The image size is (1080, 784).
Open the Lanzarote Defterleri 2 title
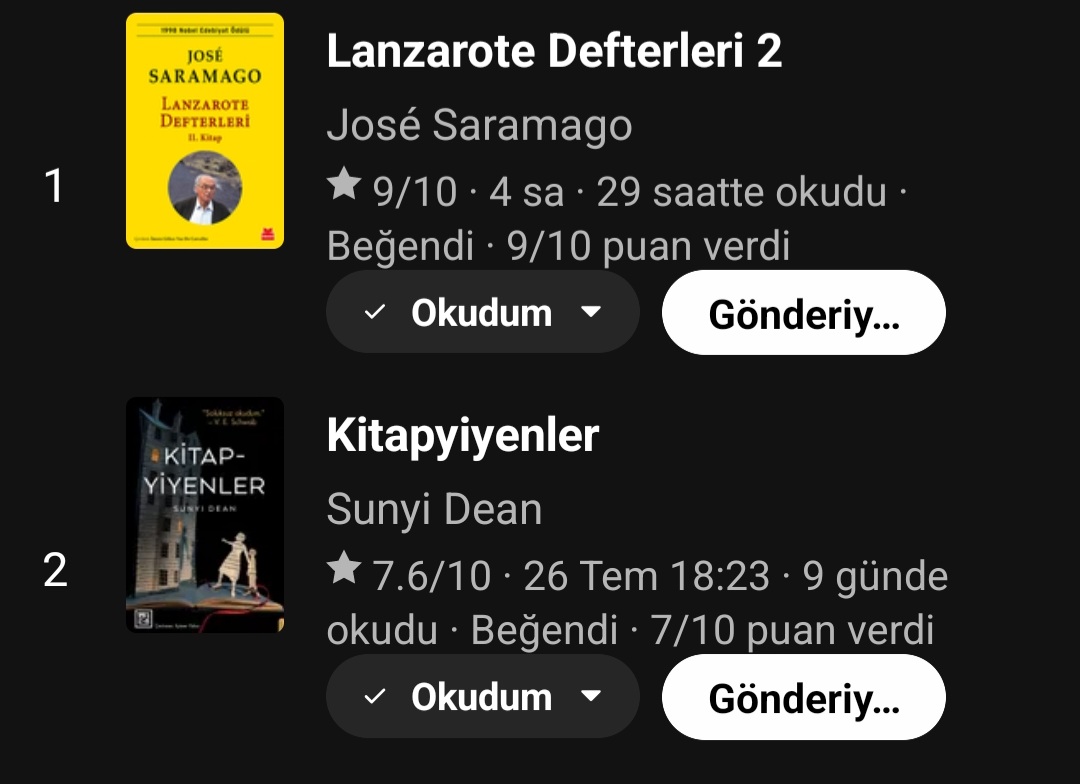click(x=553, y=52)
